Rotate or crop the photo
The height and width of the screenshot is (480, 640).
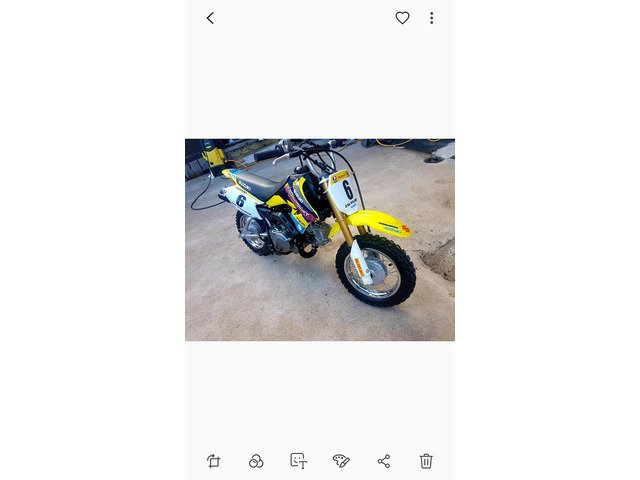pyautogui.click(x=214, y=461)
